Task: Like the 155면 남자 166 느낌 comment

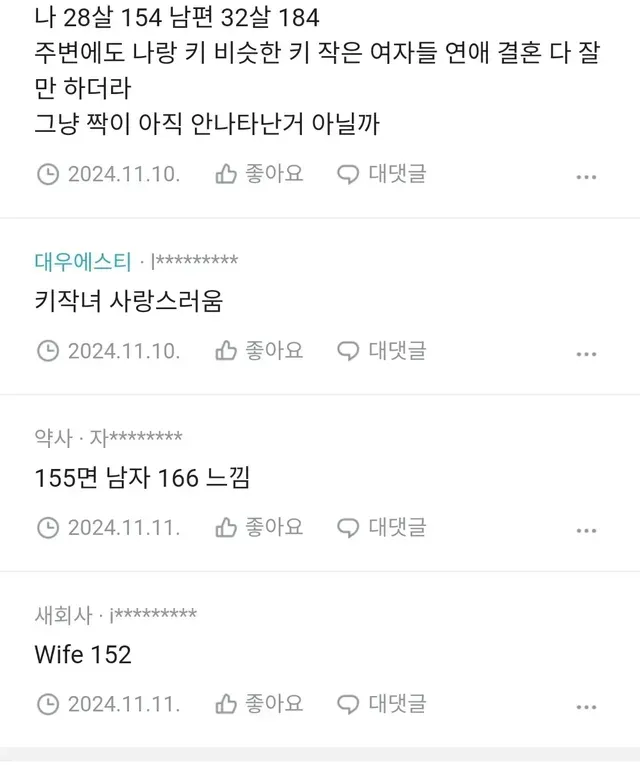Action: pyautogui.click(x=259, y=527)
